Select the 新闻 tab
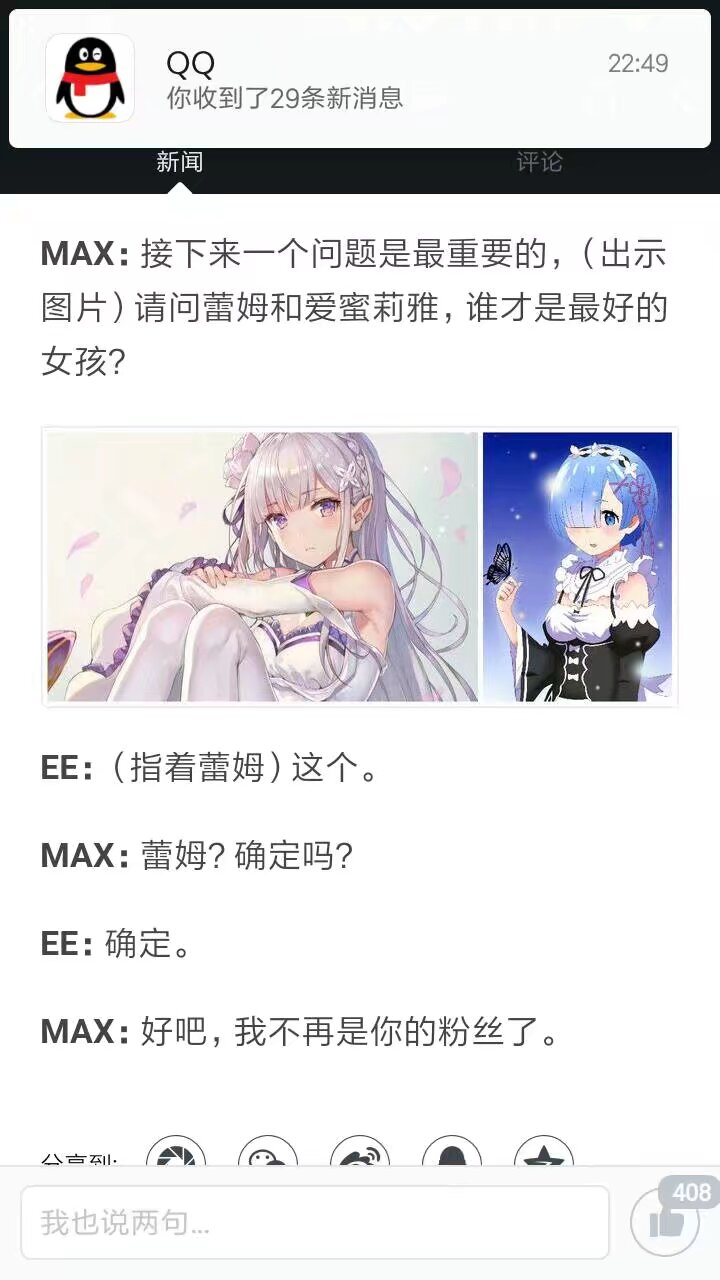 pyautogui.click(x=180, y=162)
